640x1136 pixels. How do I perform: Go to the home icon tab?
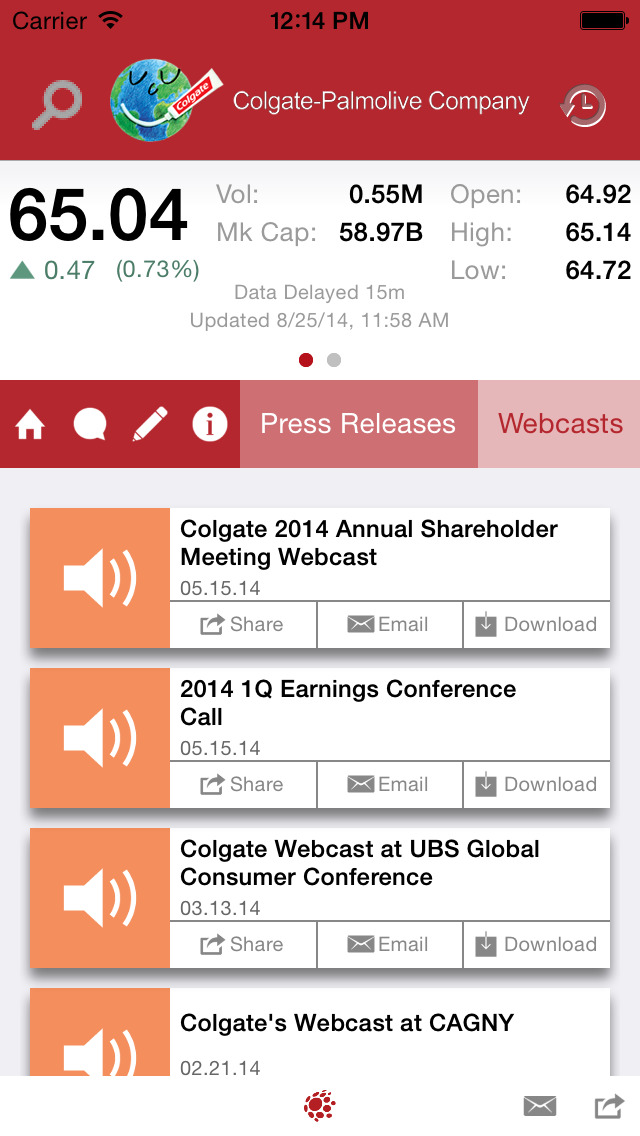click(x=30, y=425)
